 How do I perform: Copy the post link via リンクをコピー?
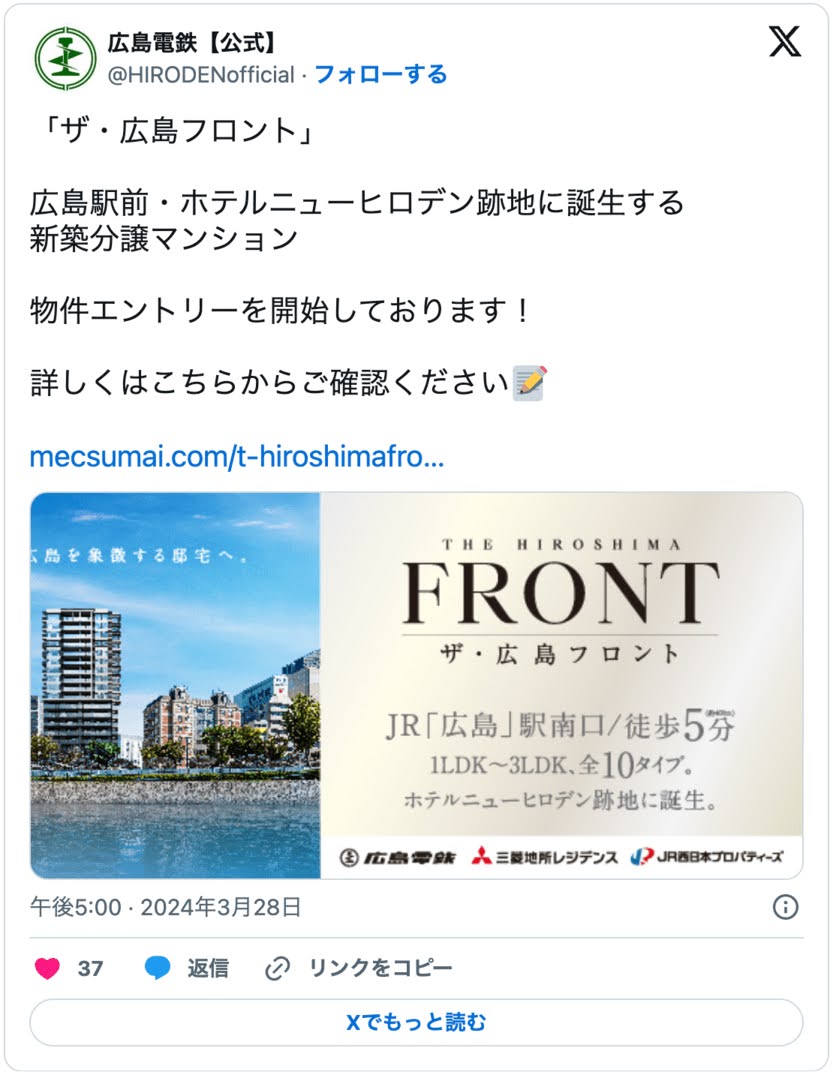tap(358, 968)
